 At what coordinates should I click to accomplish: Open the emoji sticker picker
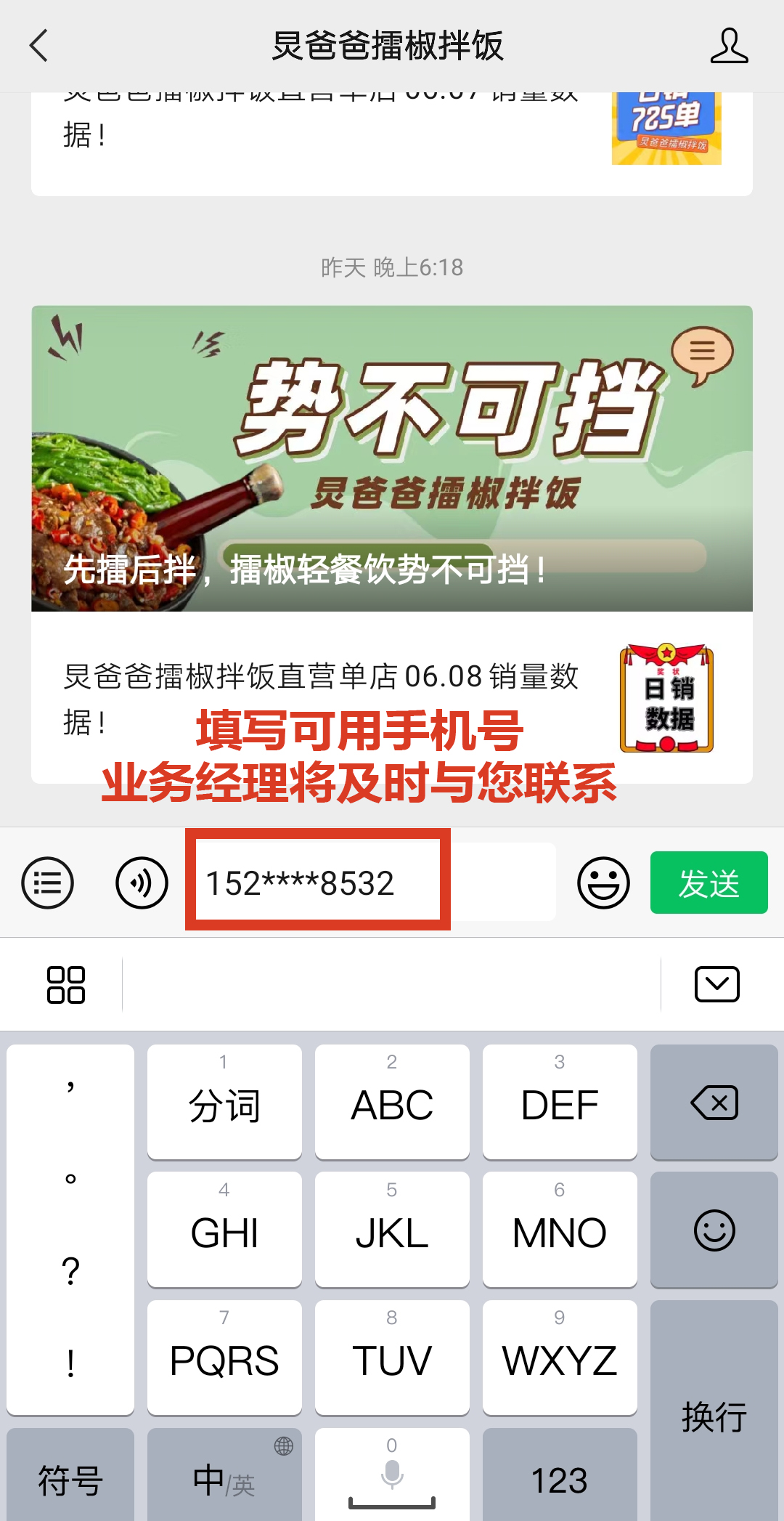tap(603, 883)
